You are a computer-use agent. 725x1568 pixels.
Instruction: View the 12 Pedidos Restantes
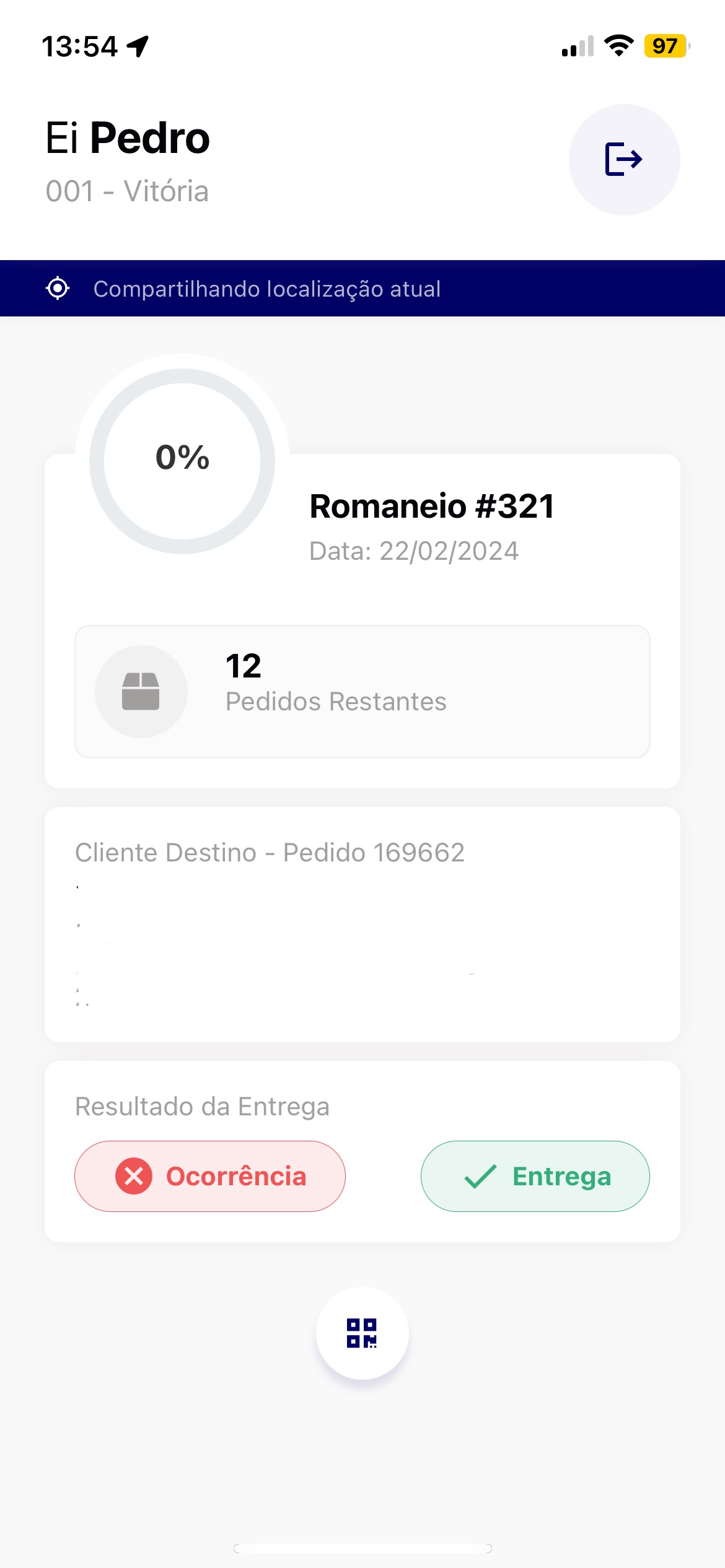coord(362,691)
